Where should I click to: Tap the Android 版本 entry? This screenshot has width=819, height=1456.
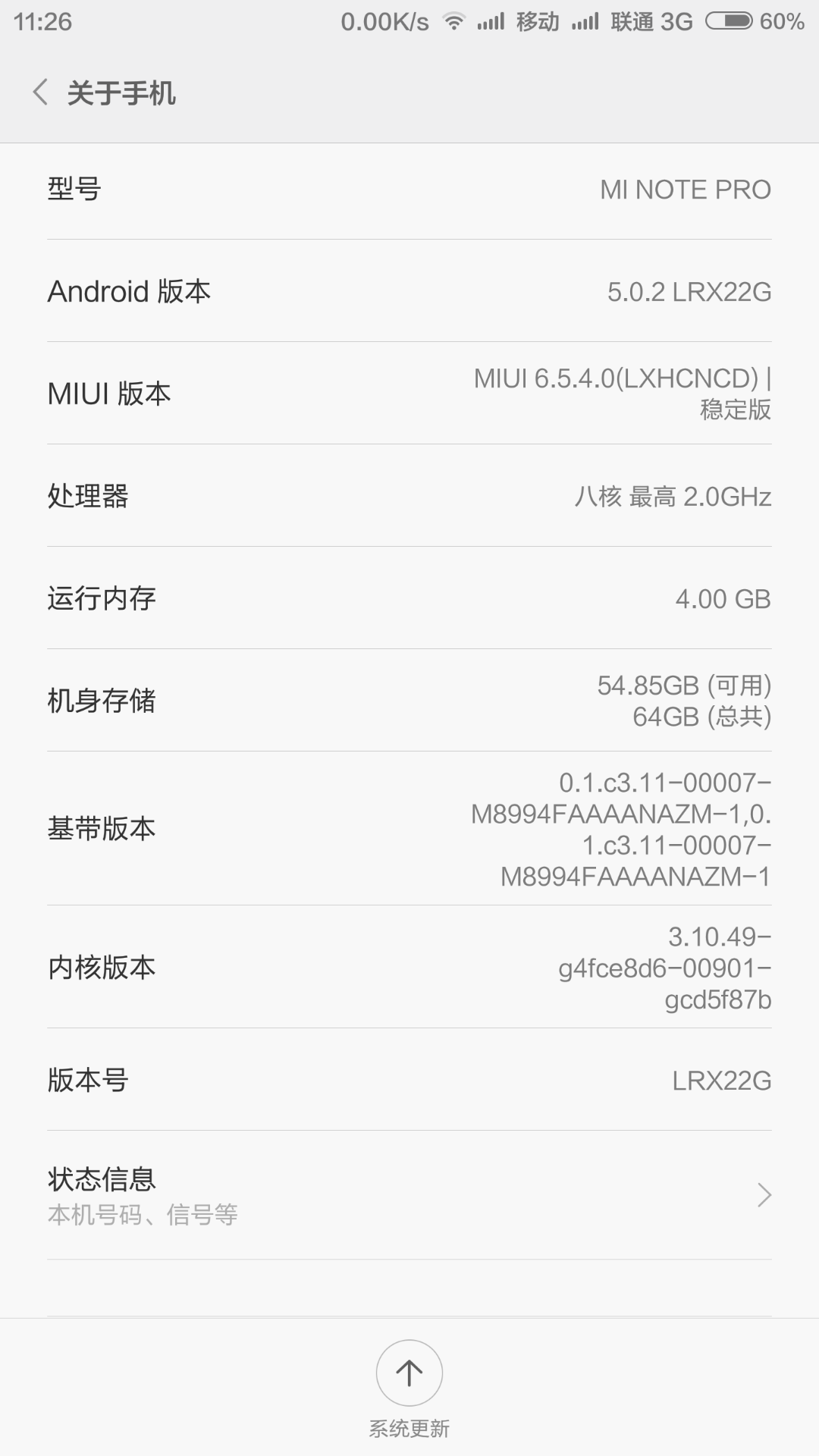(x=409, y=291)
